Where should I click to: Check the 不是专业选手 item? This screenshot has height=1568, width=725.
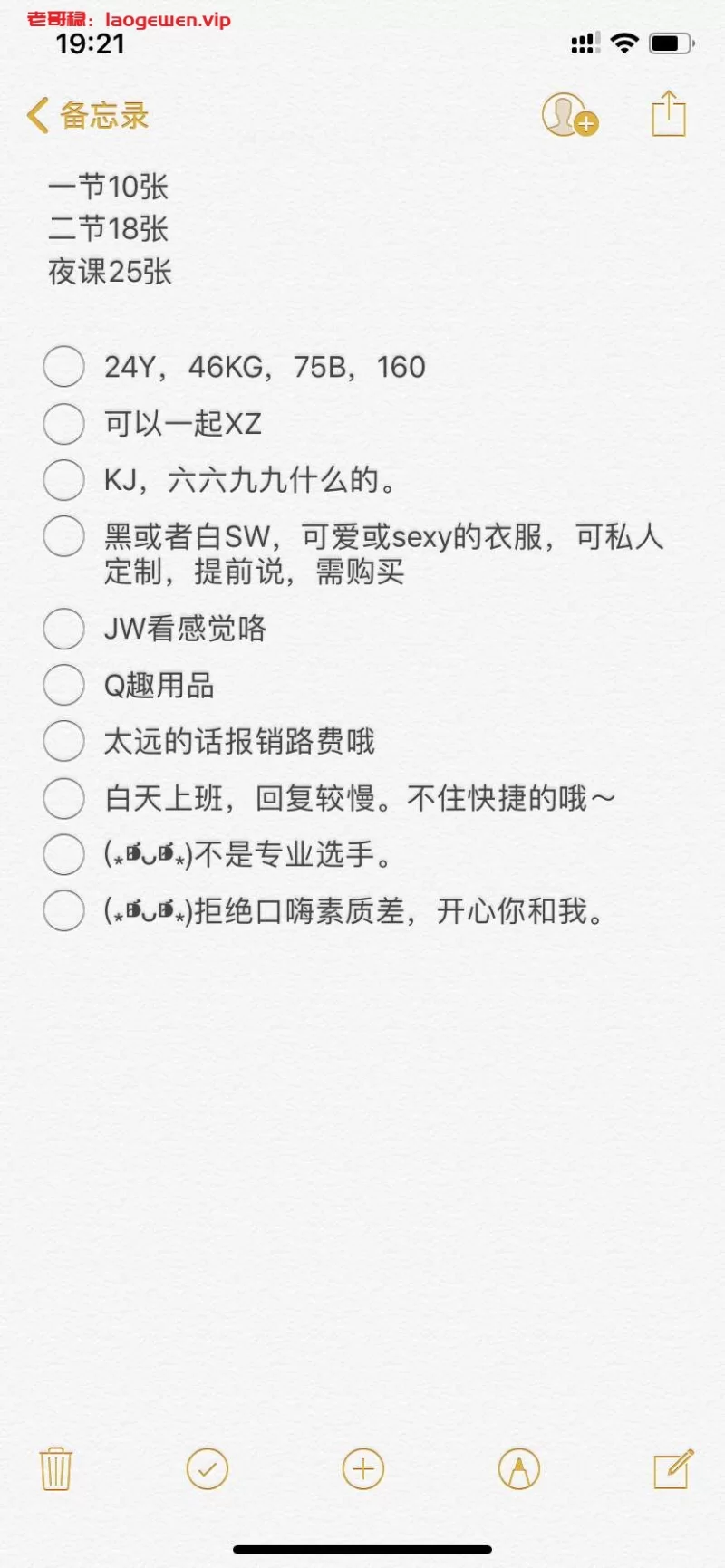click(x=64, y=854)
